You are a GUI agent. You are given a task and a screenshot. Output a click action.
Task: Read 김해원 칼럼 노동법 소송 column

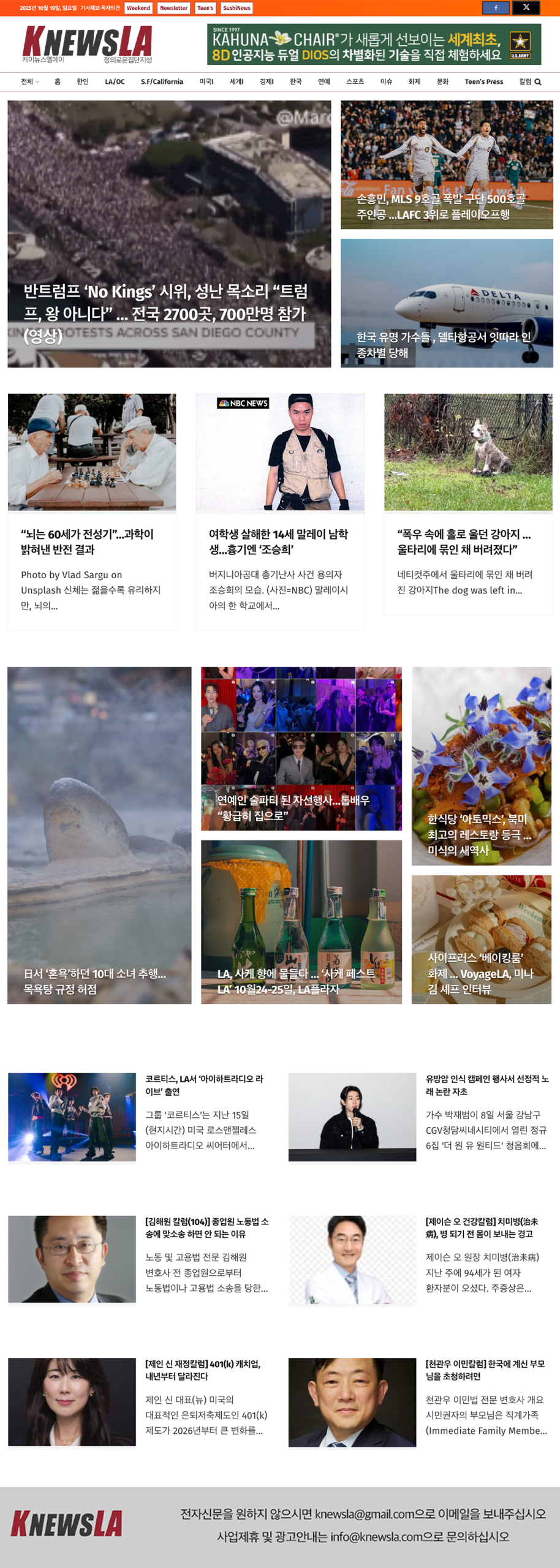coord(206,1227)
